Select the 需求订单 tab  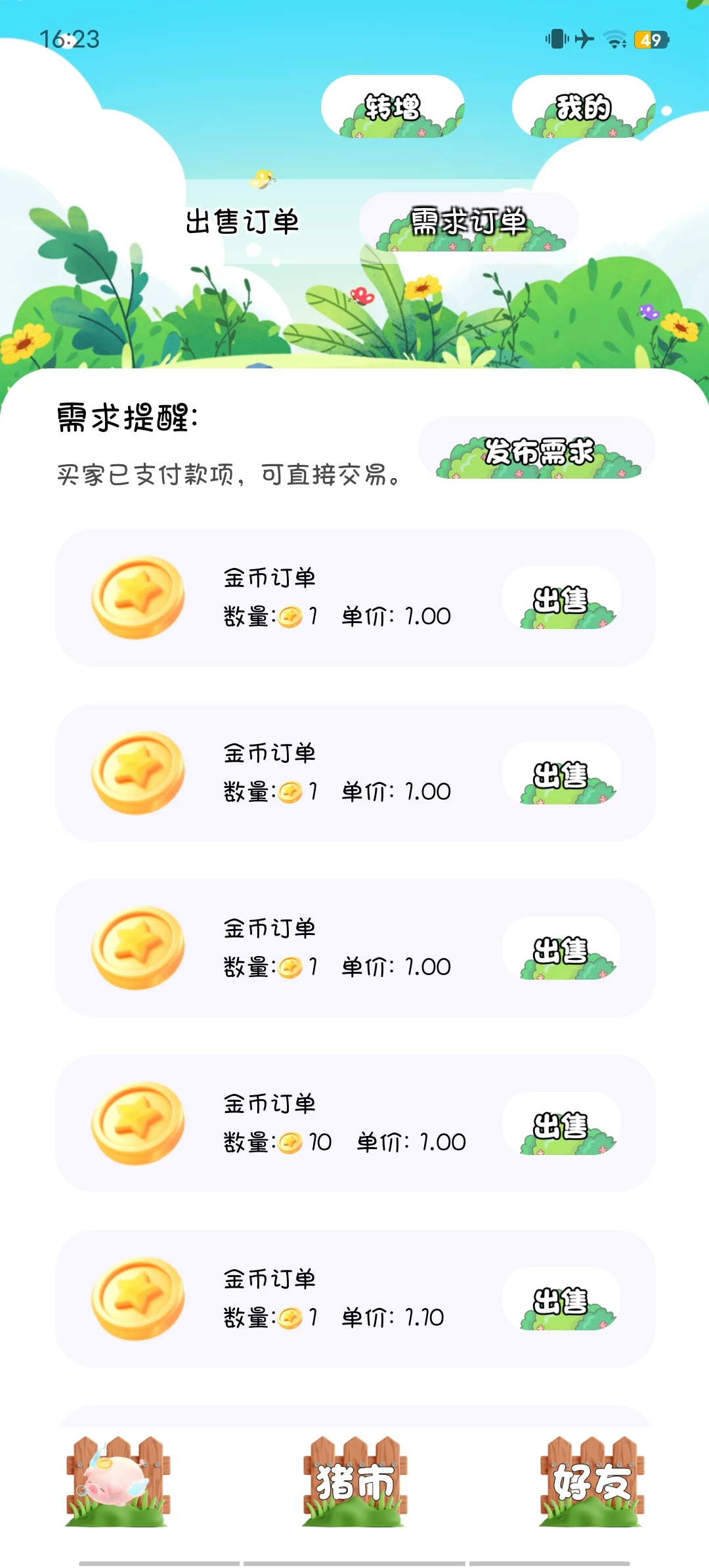pos(469,222)
